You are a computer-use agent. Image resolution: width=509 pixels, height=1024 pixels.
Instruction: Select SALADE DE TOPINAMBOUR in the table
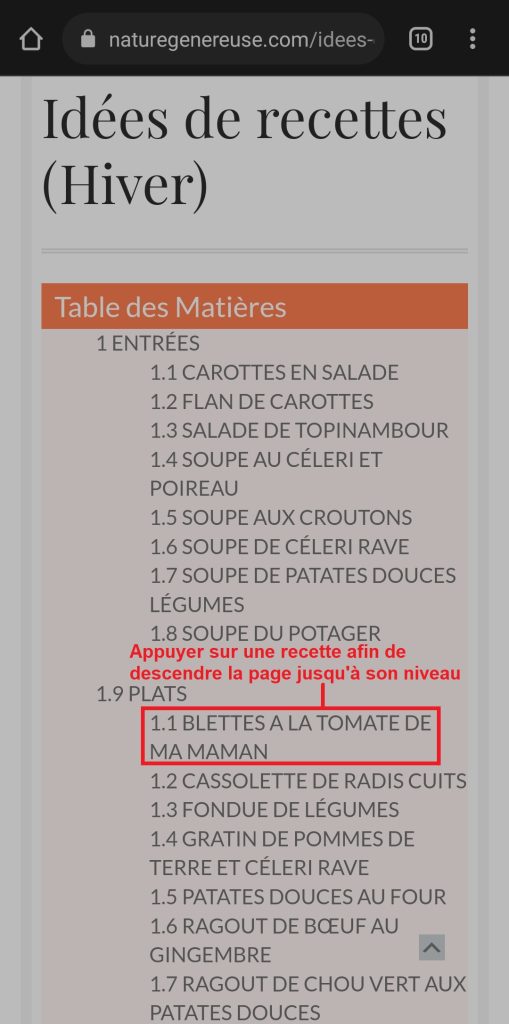(299, 430)
